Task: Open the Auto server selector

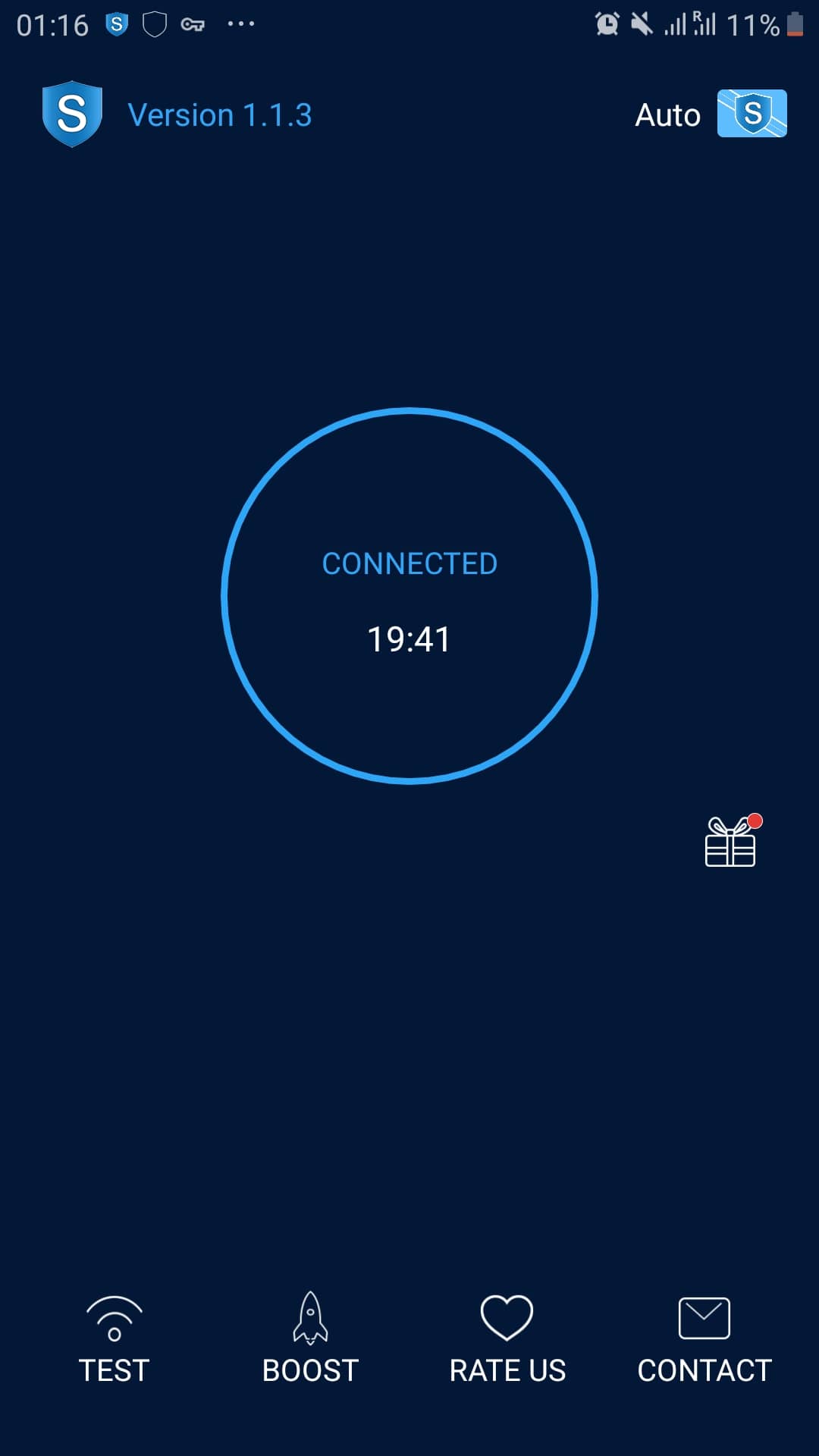Action: coord(711,115)
